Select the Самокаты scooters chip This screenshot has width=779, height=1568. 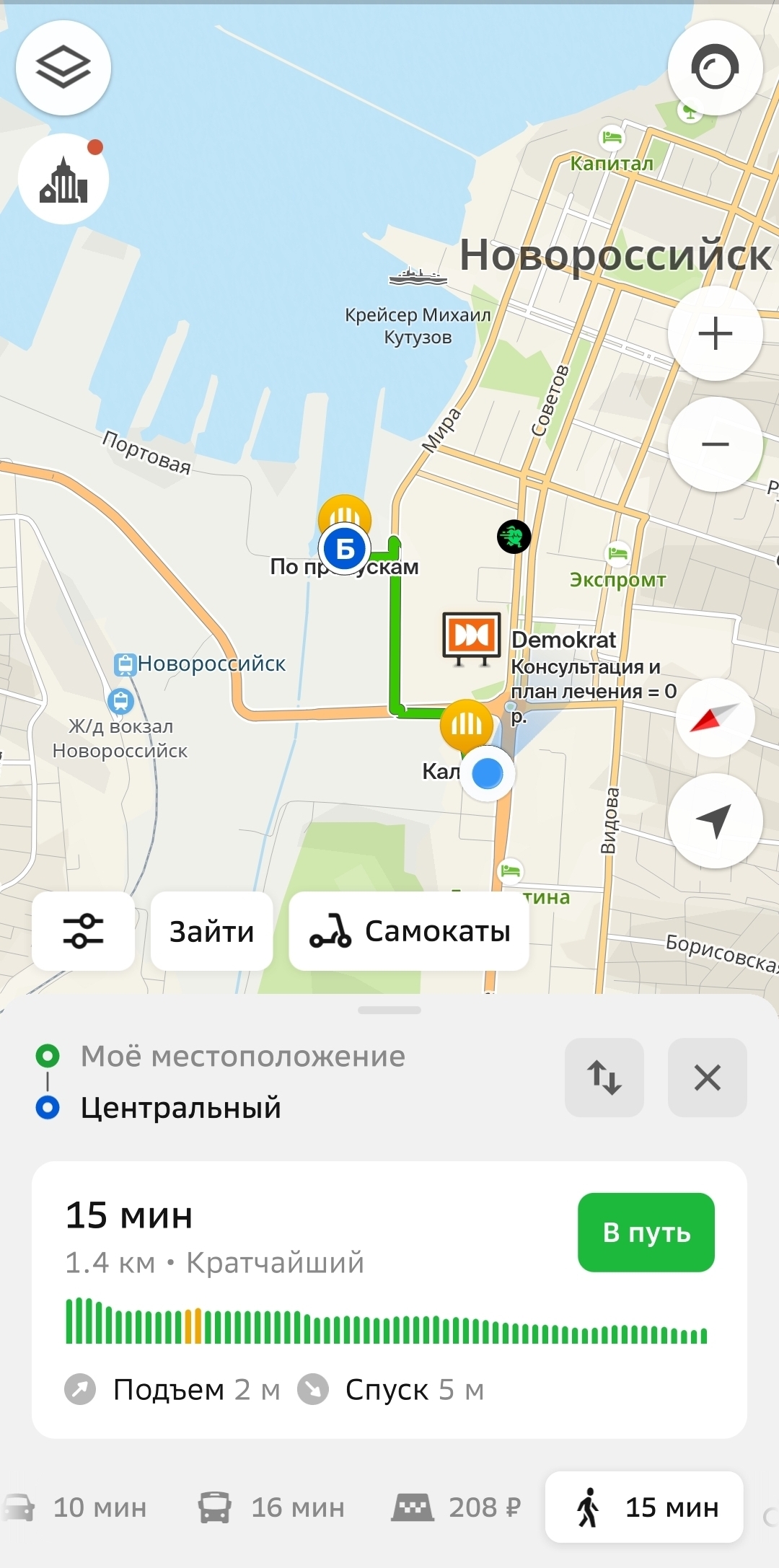[x=409, y=931]
